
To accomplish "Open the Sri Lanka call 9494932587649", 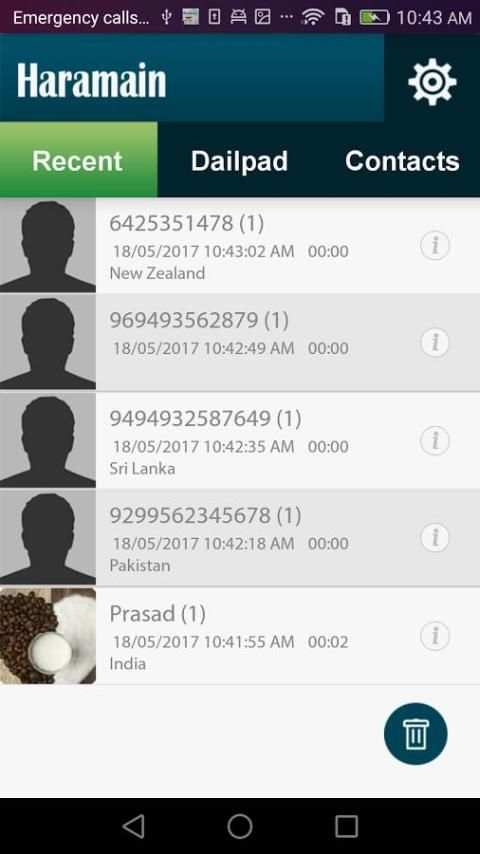I will 240,440.
